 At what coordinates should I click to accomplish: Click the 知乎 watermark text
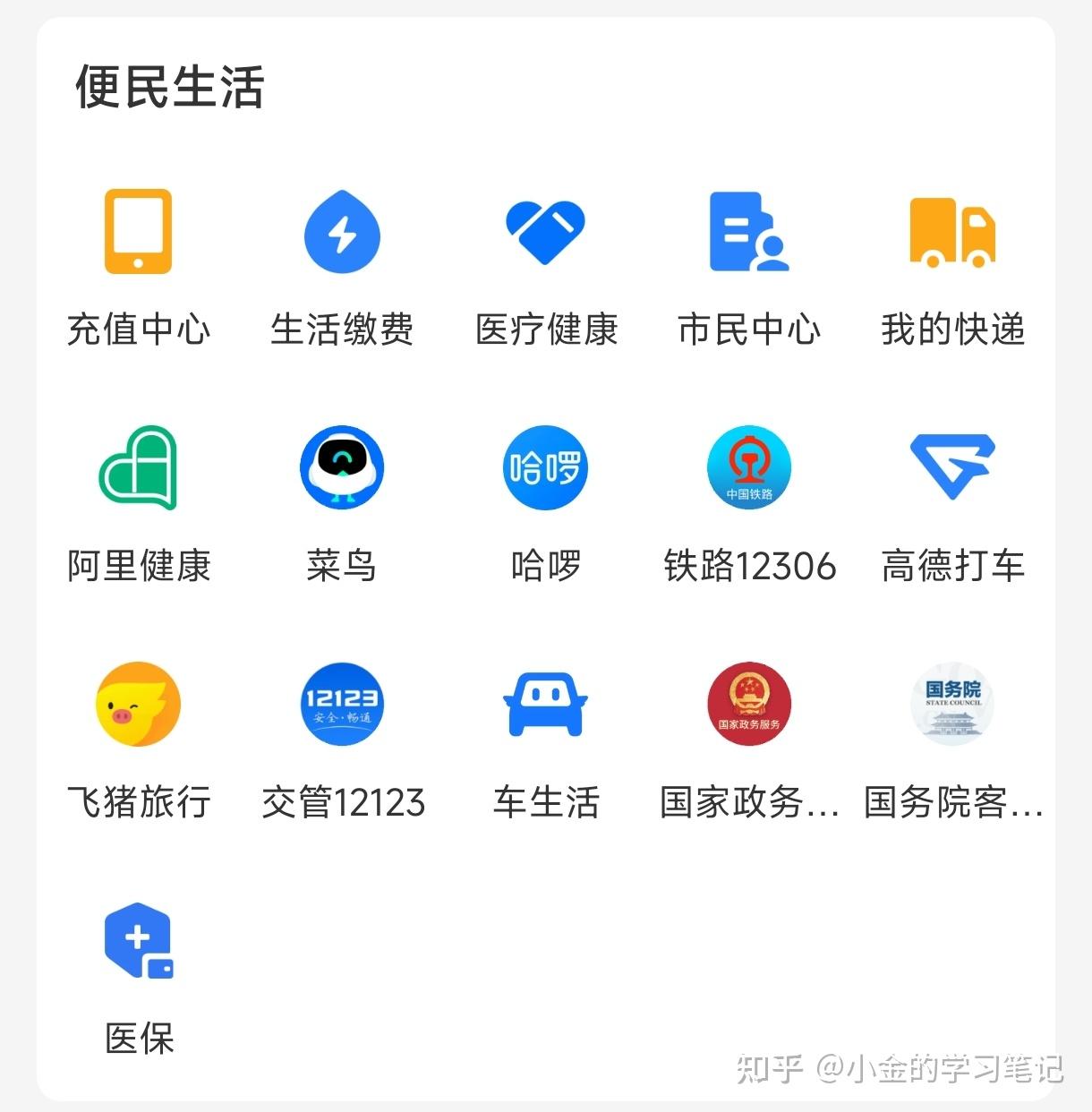(x=772, y=1067)
